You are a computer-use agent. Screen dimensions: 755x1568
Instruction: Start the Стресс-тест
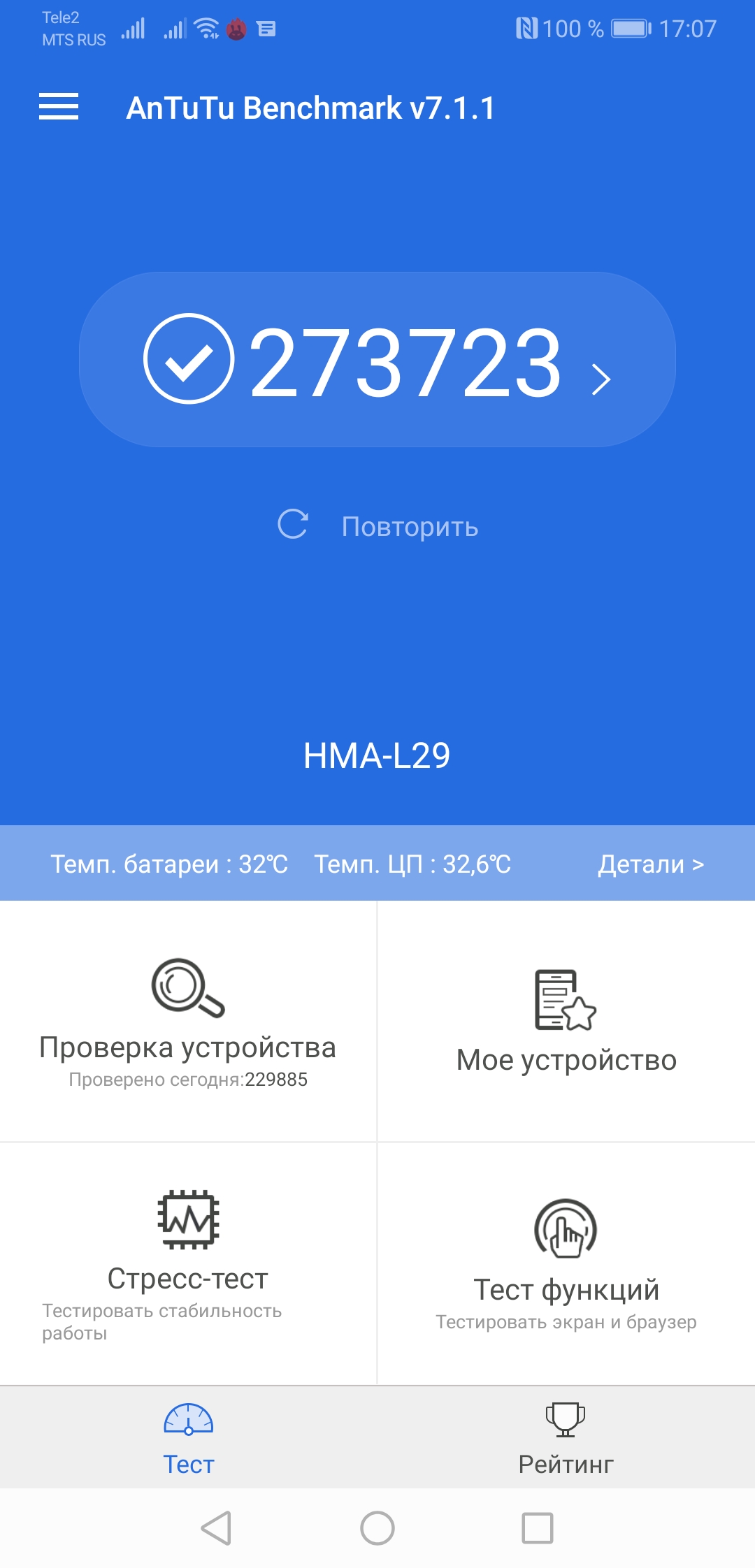188,1263
